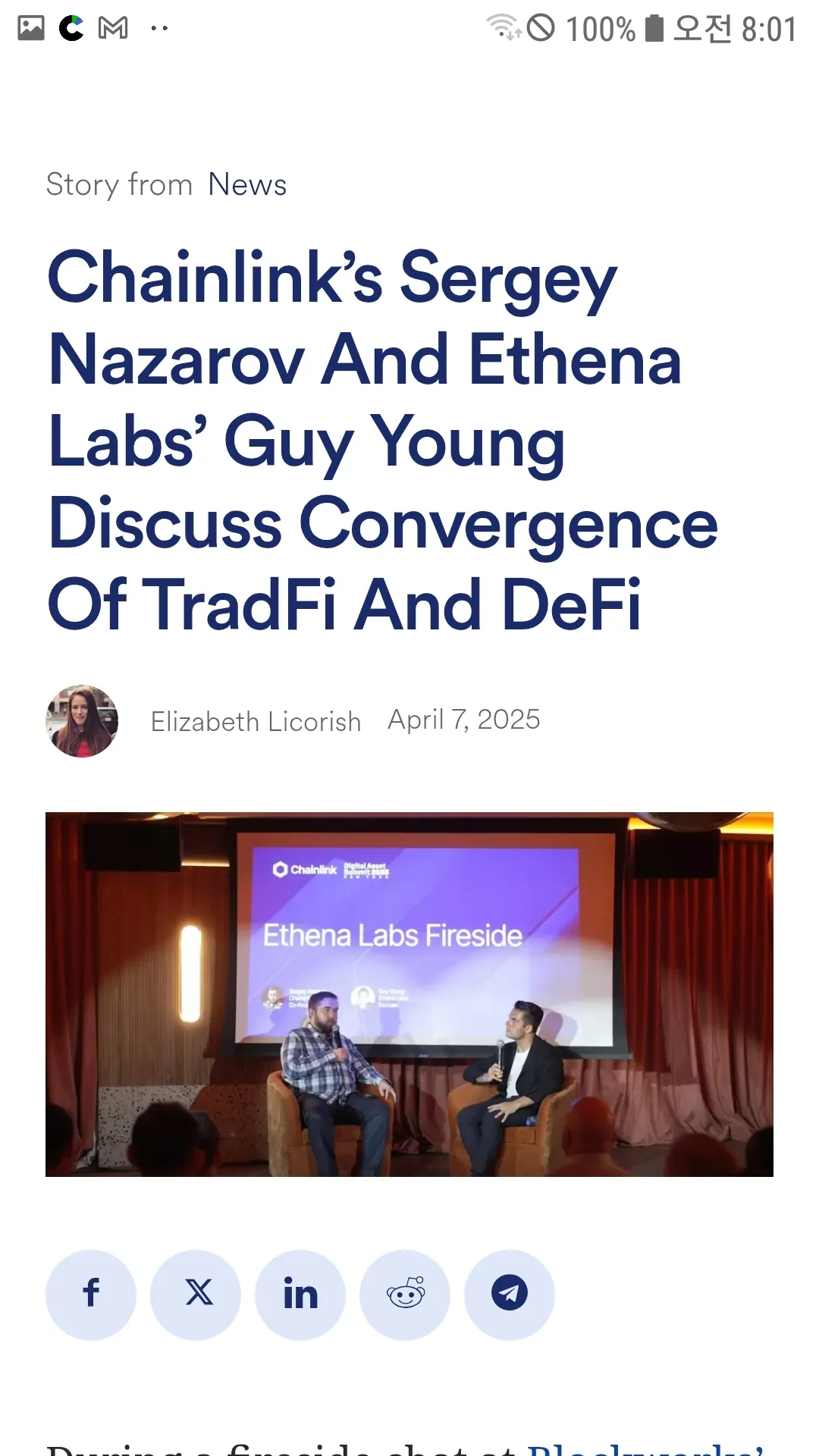Share article on X
The height and width of the screenshot is (1456, 819).
[x=196, y=1294]
